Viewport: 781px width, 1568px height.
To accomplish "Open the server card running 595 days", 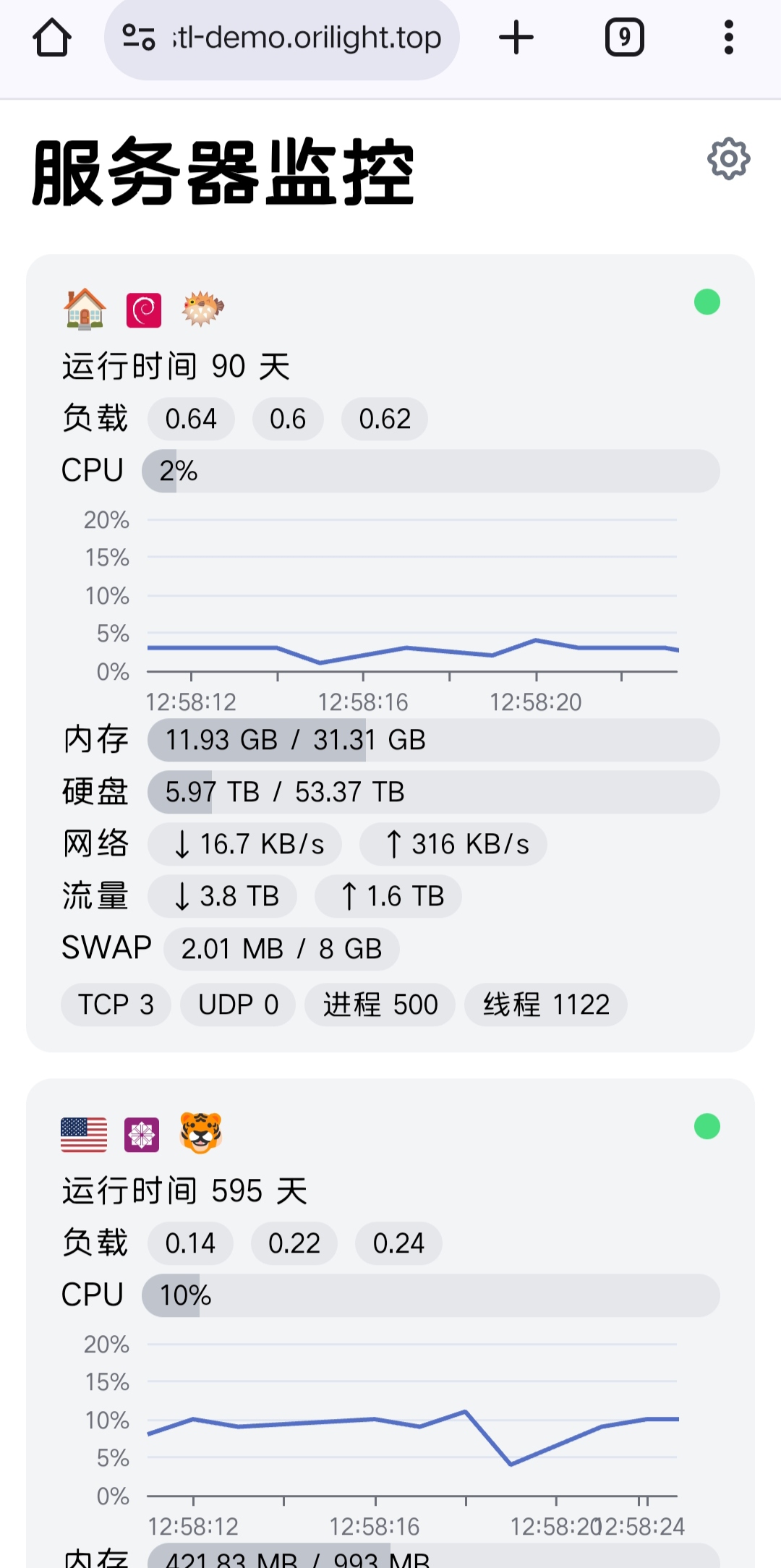I will point(390,1190).
